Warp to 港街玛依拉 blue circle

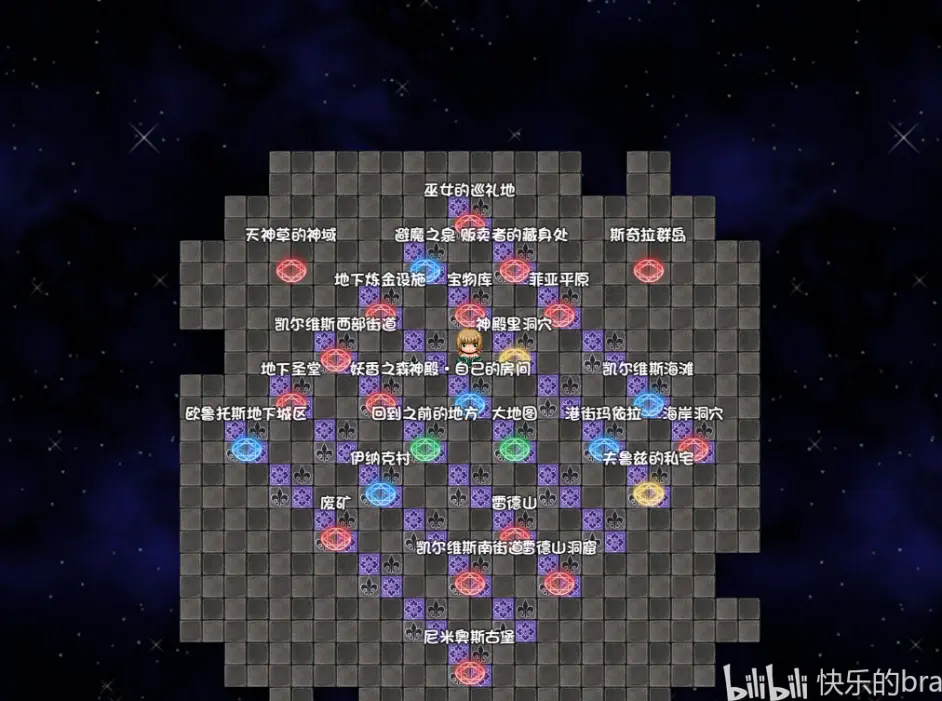[x=603, y=448]
